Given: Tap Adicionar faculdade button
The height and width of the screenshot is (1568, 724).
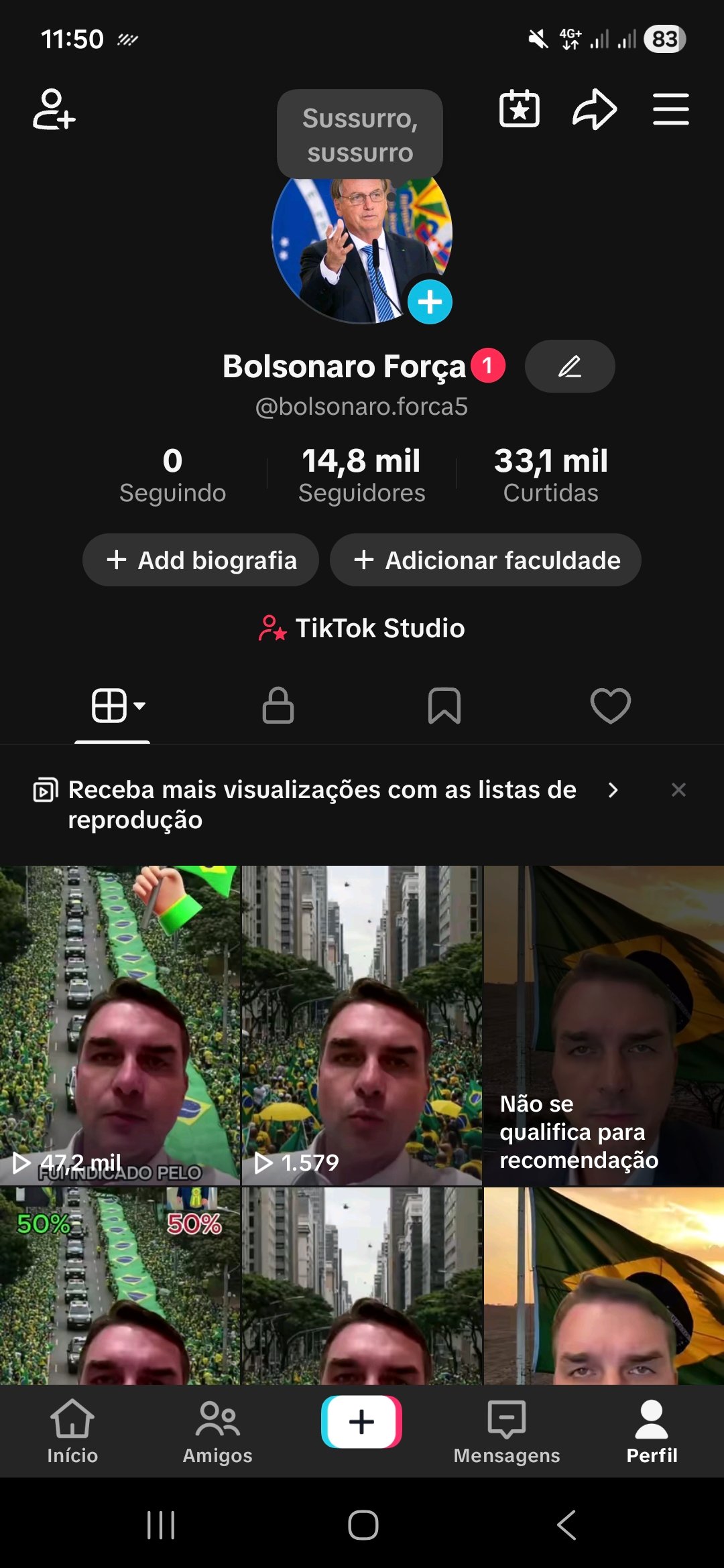Looking at the screenshot, I should coord(485,560).
